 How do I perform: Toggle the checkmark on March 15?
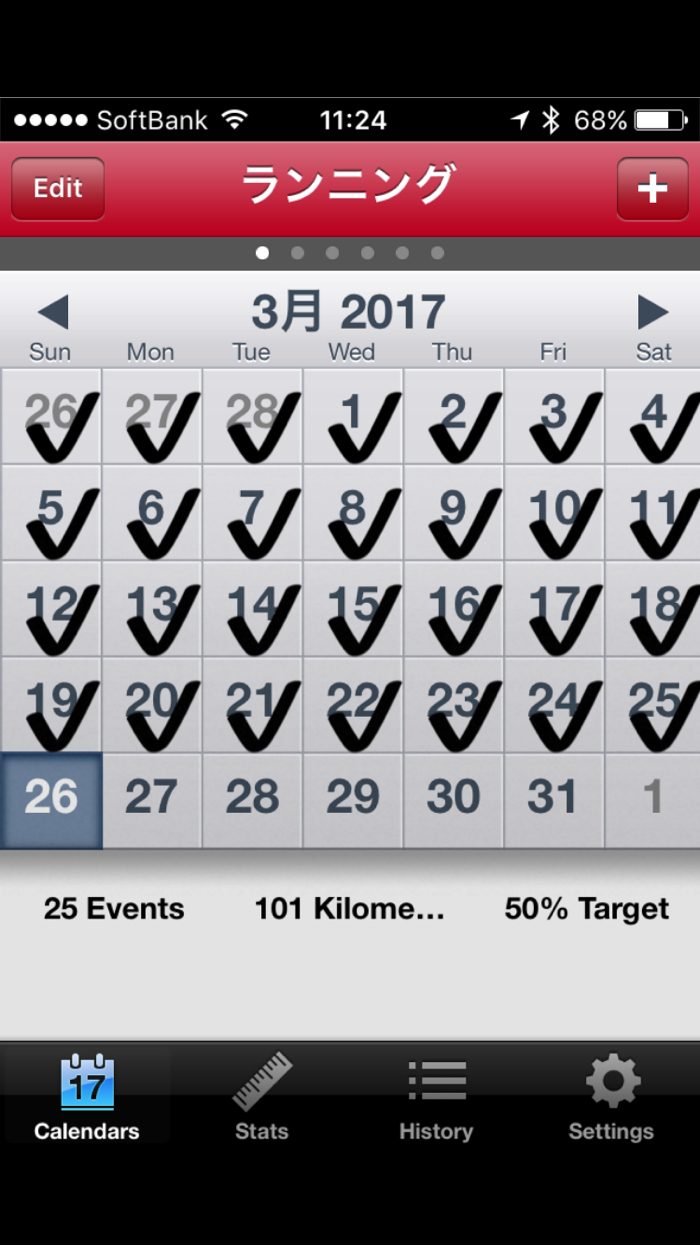point(353,609)
